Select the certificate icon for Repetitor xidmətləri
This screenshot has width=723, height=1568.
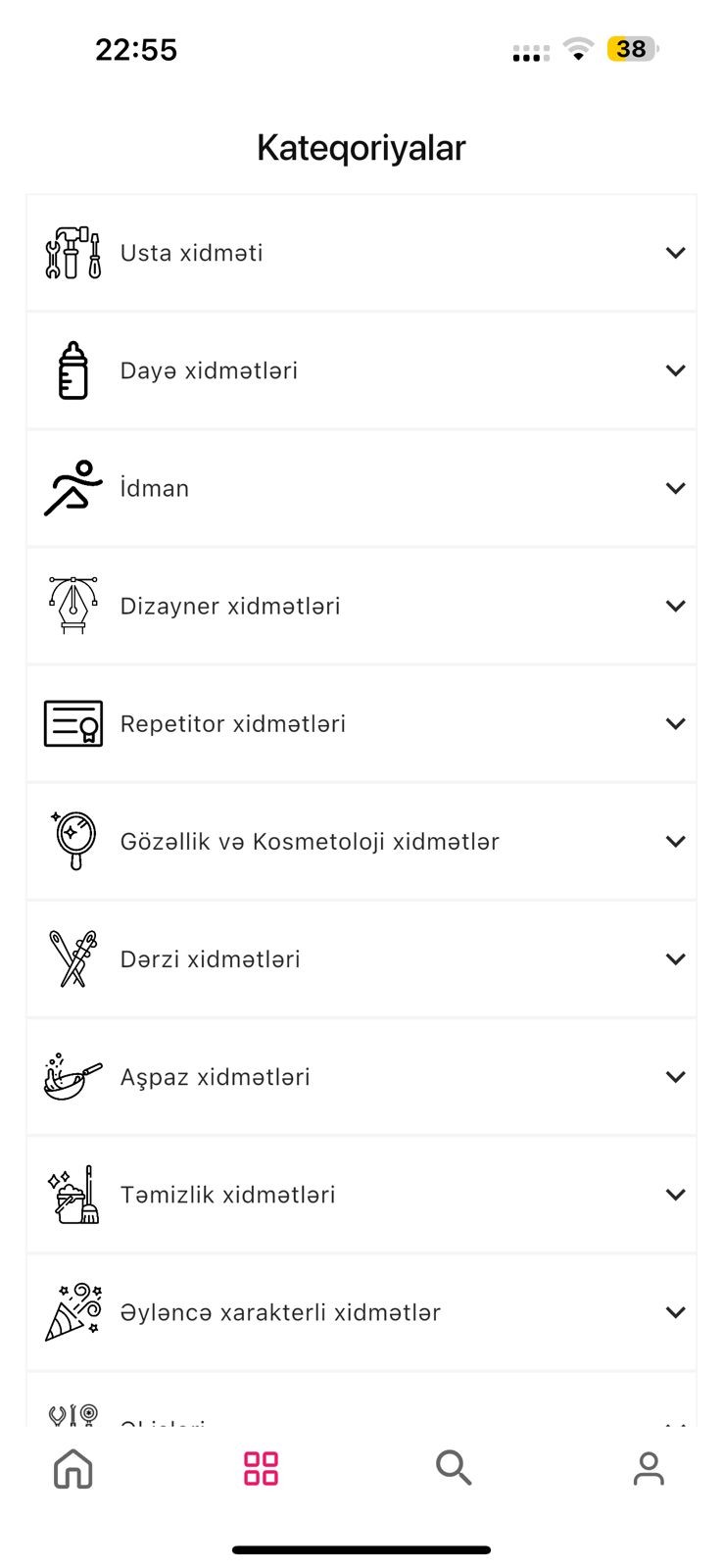coord(72,723)
